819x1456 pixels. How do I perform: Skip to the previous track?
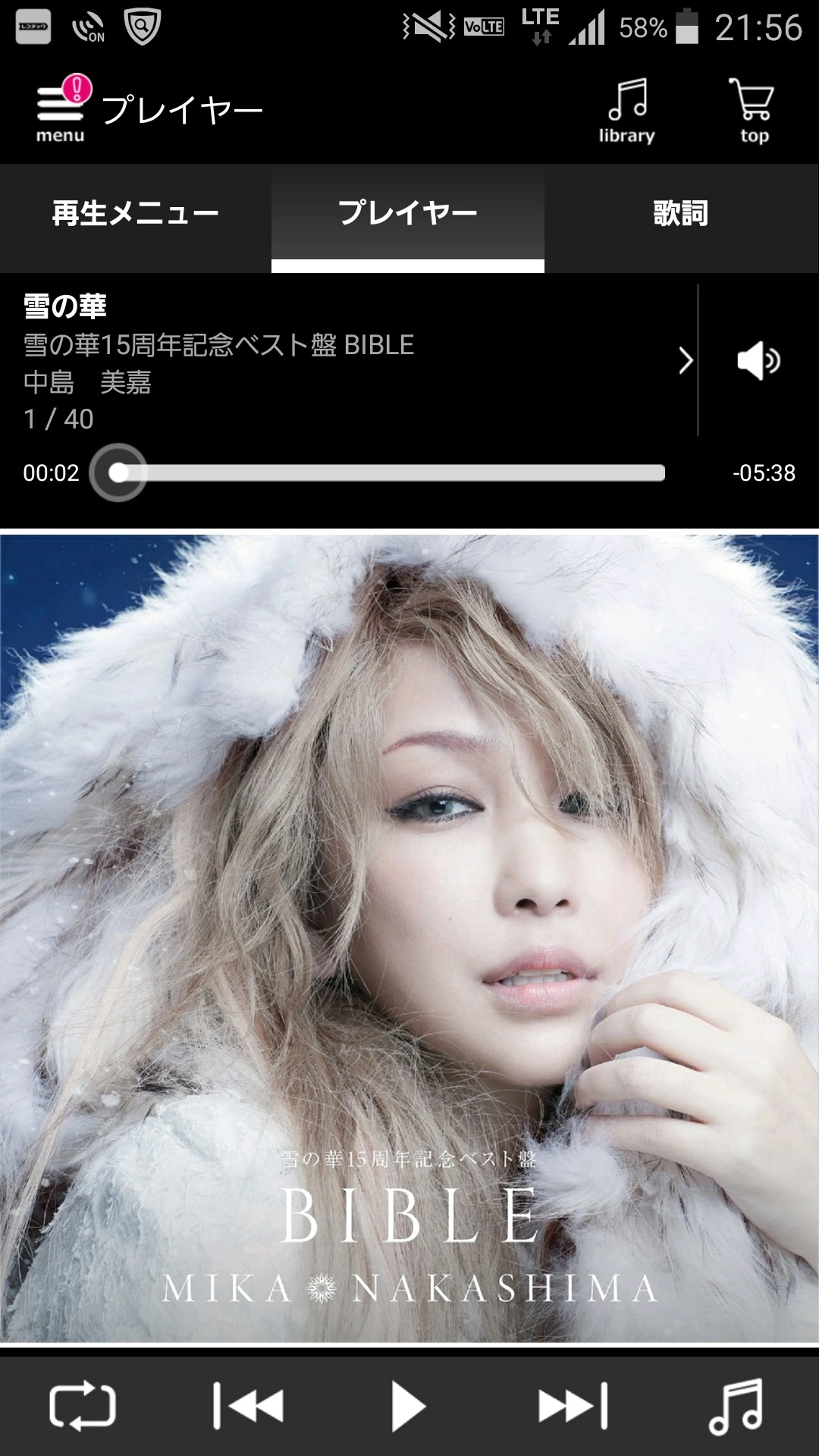point(248,1406)
